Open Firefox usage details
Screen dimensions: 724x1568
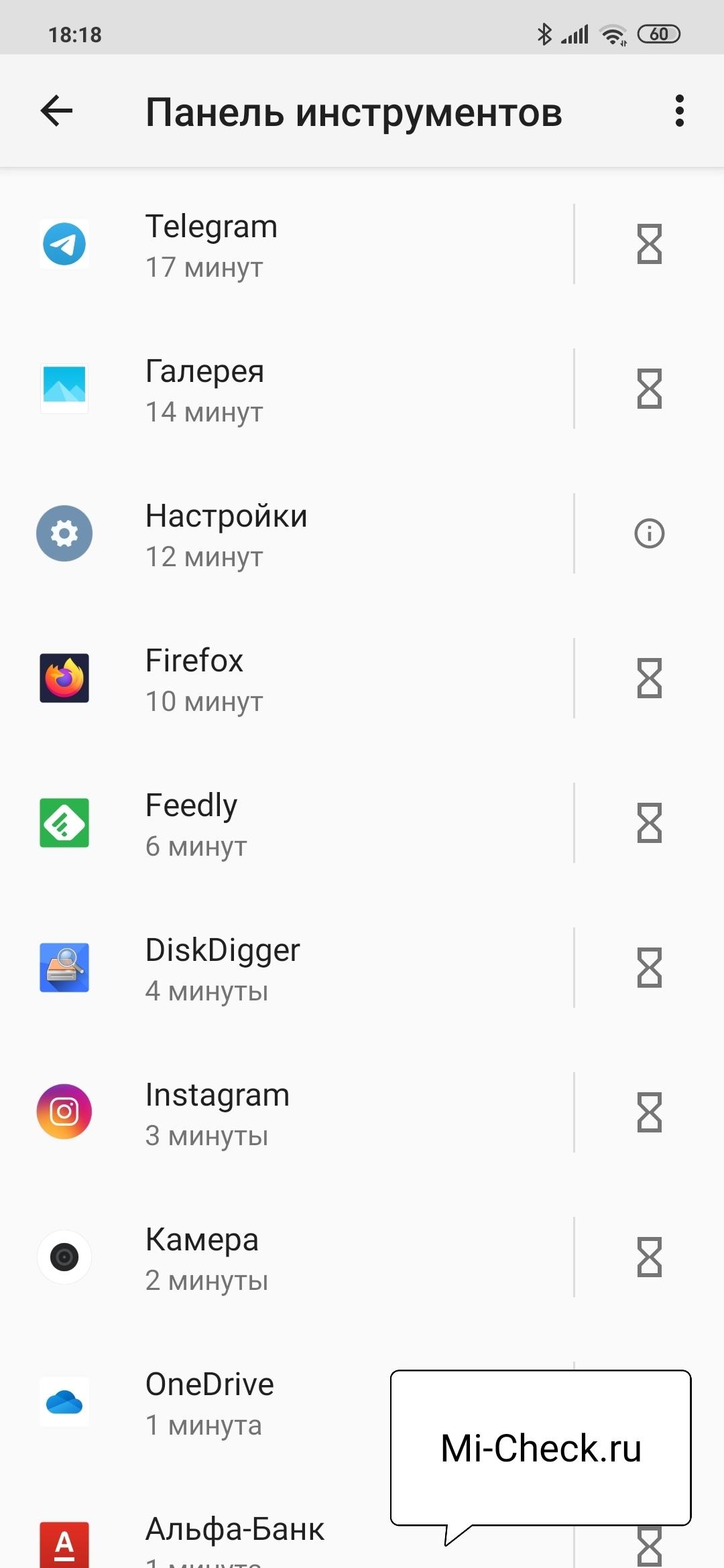(288, 679)
